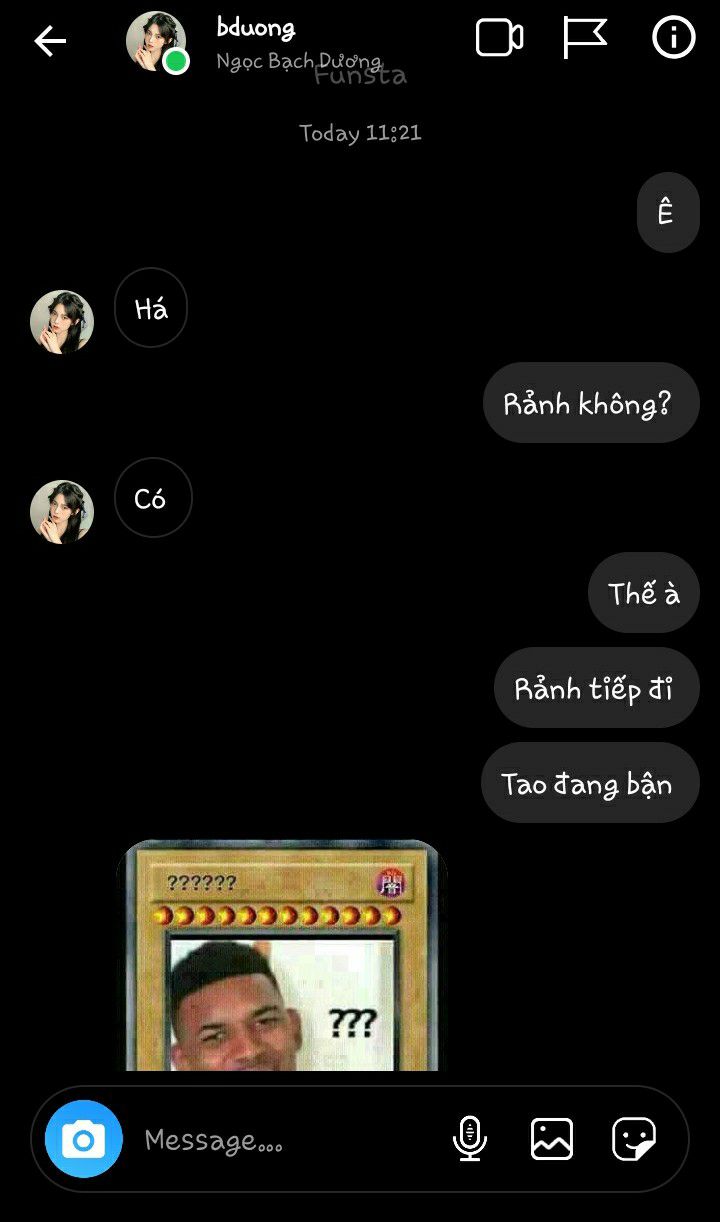
Task: Record a voice message with the microphone
Action: pyautogui.click(x=469, y=1139)
